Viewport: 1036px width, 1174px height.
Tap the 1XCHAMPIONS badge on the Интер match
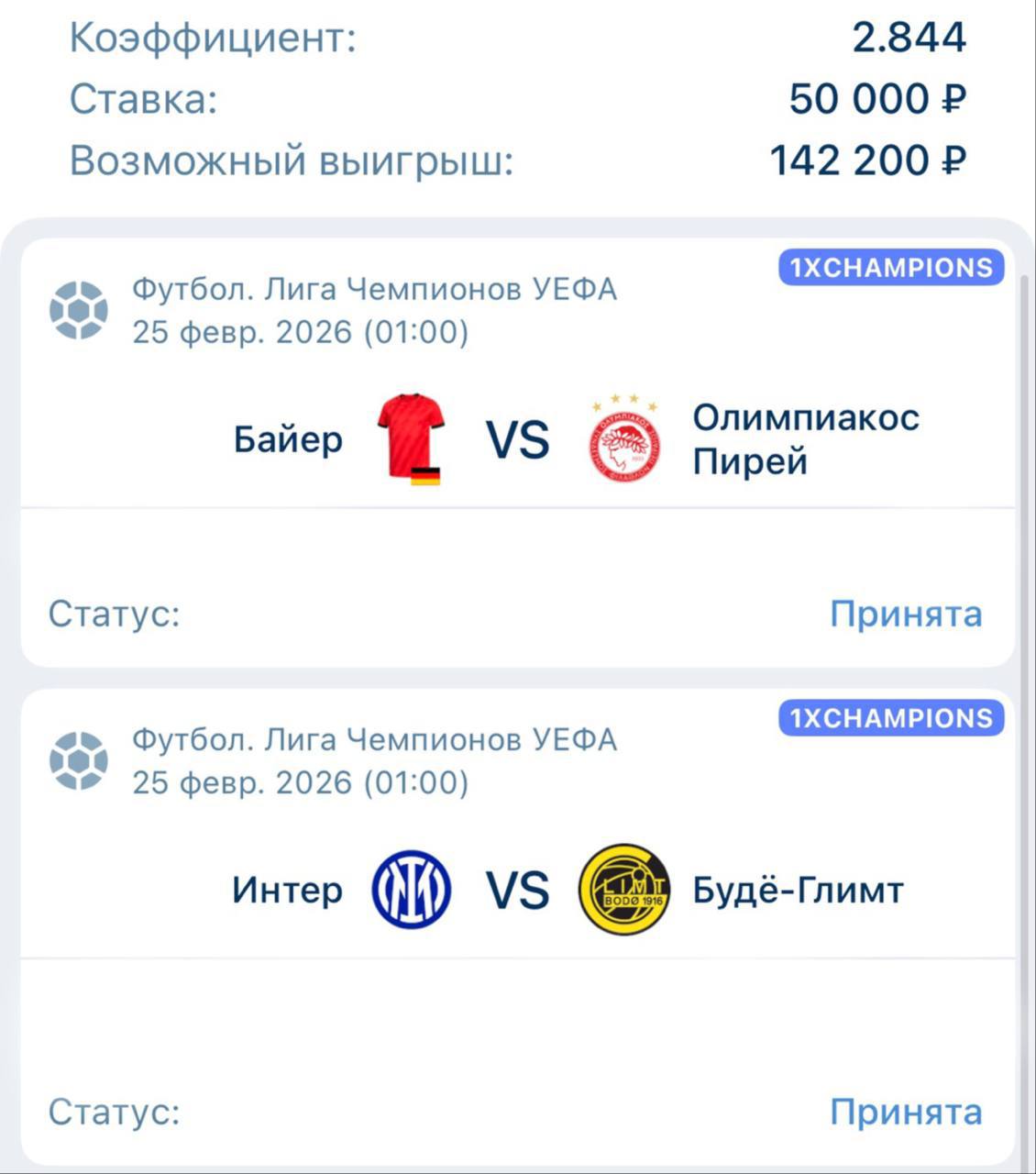point(891,718)
